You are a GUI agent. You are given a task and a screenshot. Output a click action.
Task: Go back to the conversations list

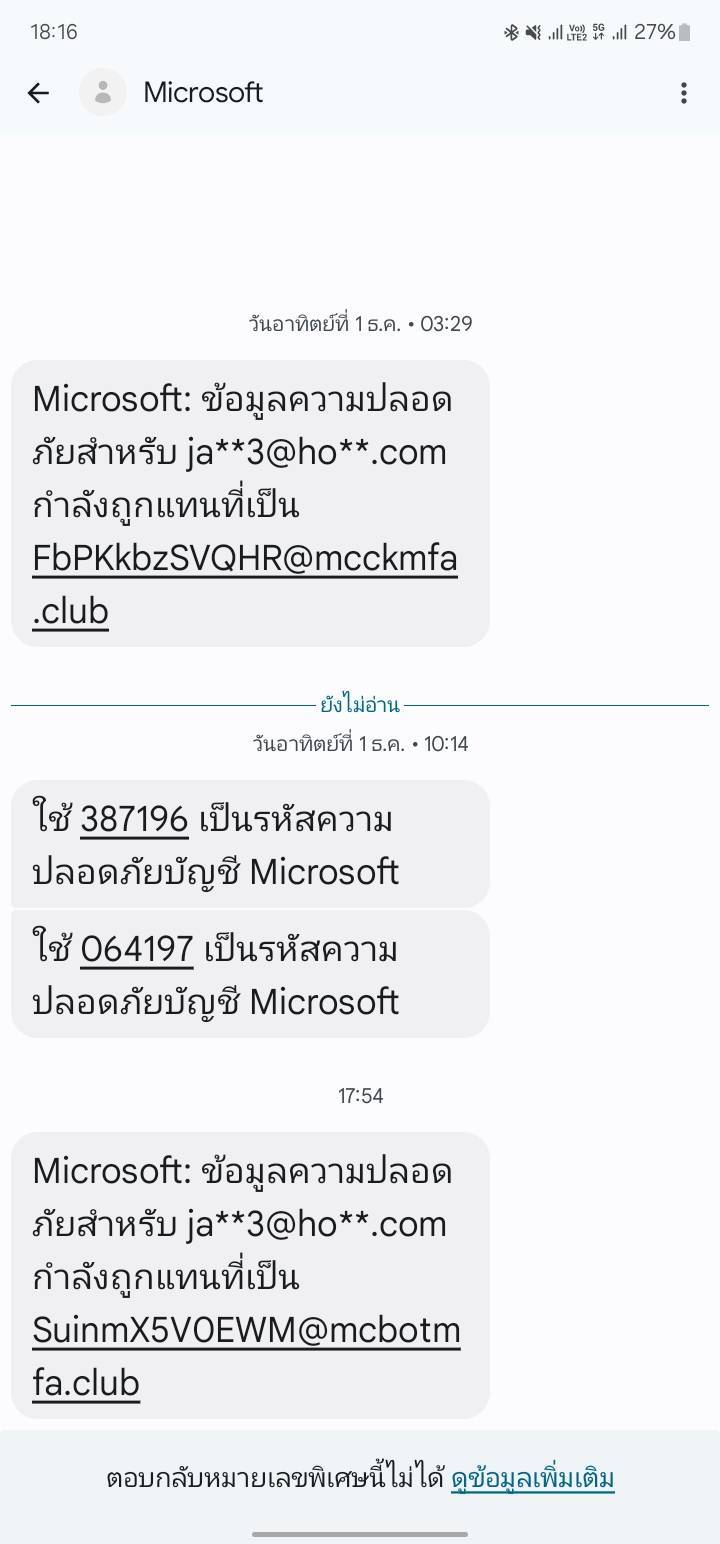coord(38,93)
